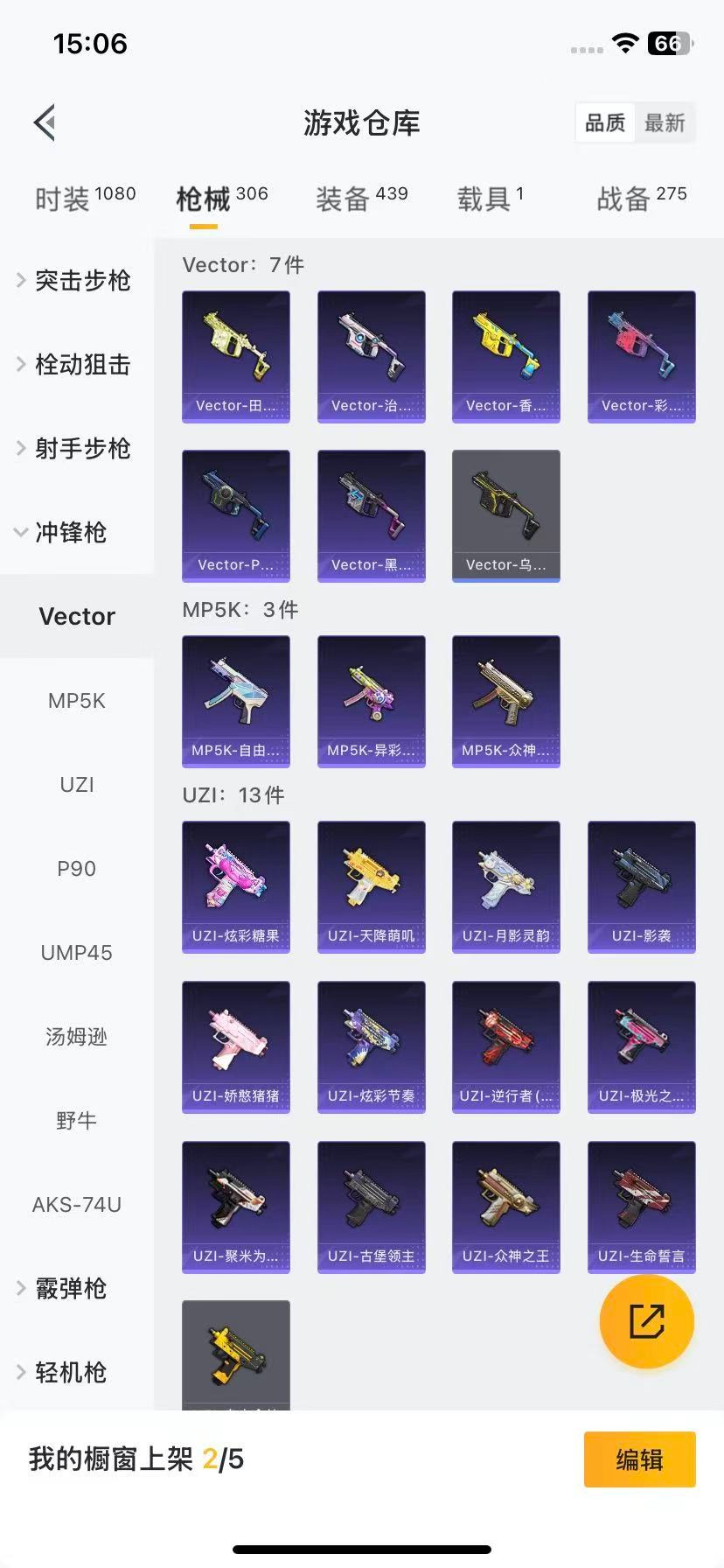Viewport: 724px width, 1568px height.
Task: Open the 时装 1080 tab
Action: [83, 196]
